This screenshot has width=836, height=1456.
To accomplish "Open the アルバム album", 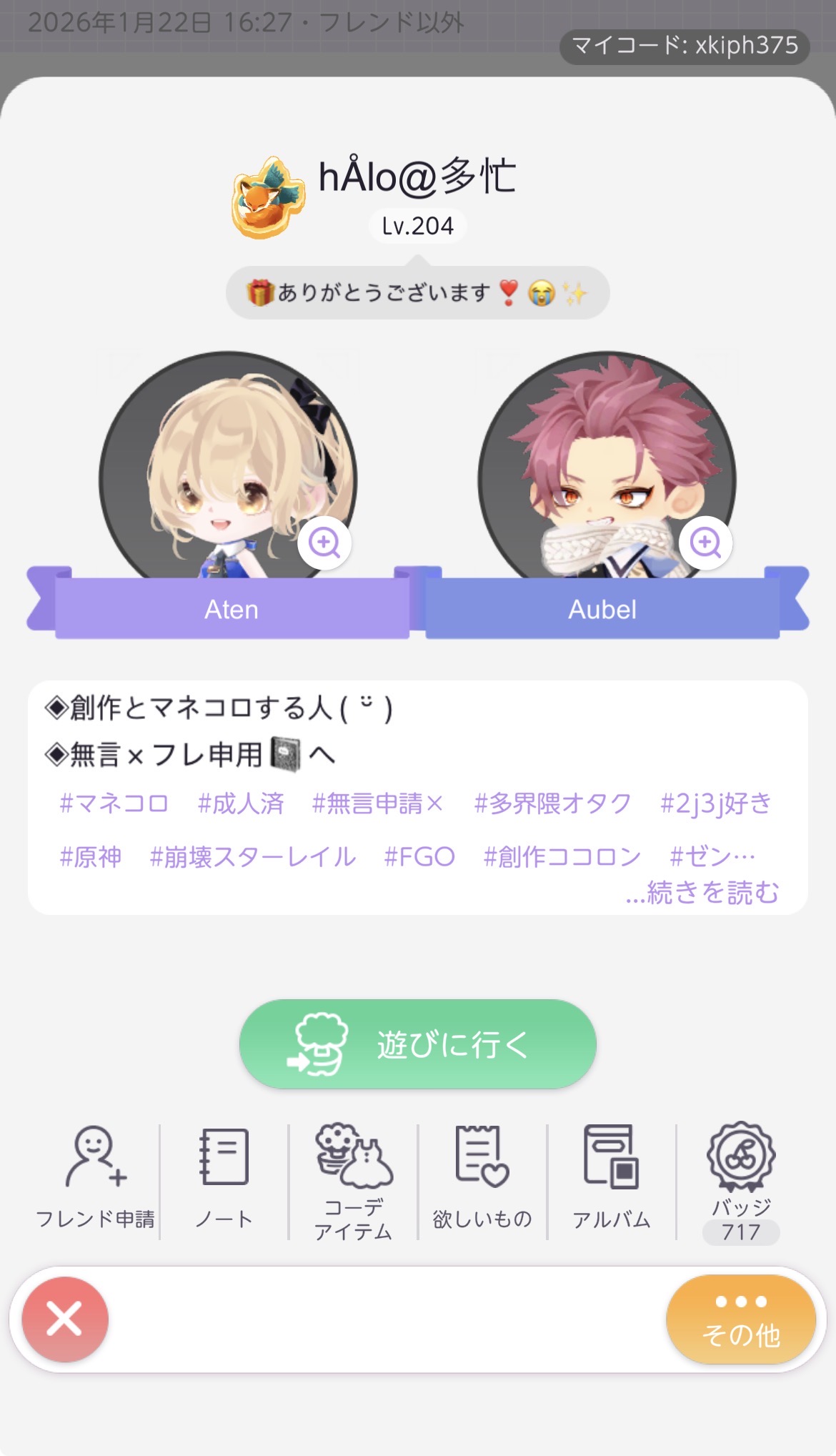I will coord(612,1177).
